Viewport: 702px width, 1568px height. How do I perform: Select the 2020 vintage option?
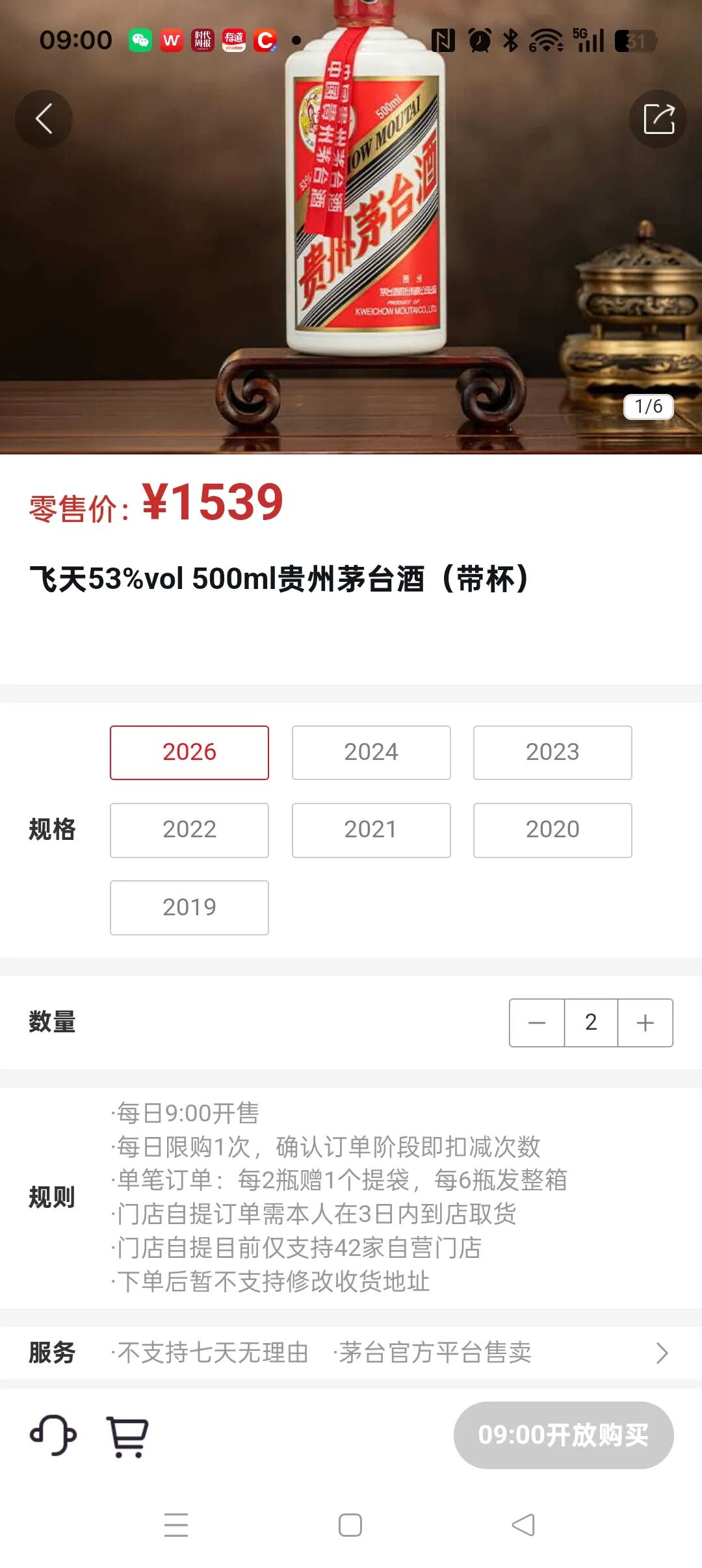pos(552,830)
